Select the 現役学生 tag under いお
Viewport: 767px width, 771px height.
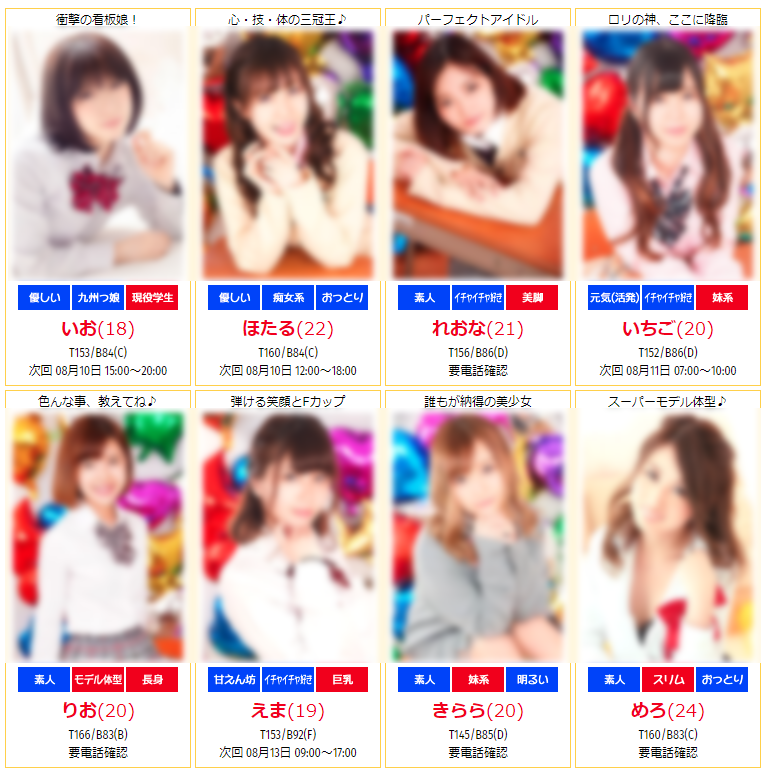[x=152, y=298]
